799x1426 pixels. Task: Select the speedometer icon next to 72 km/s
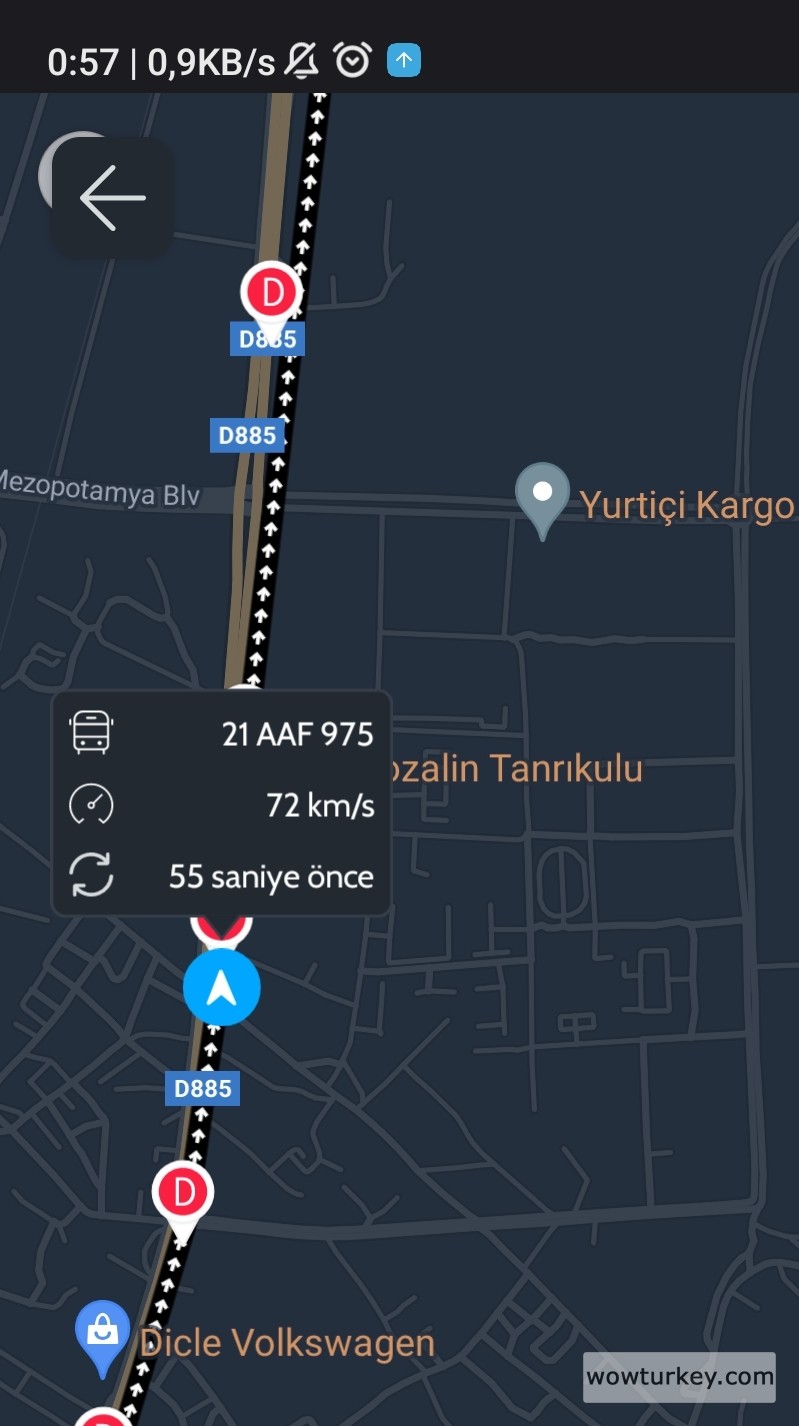point(91,804)
